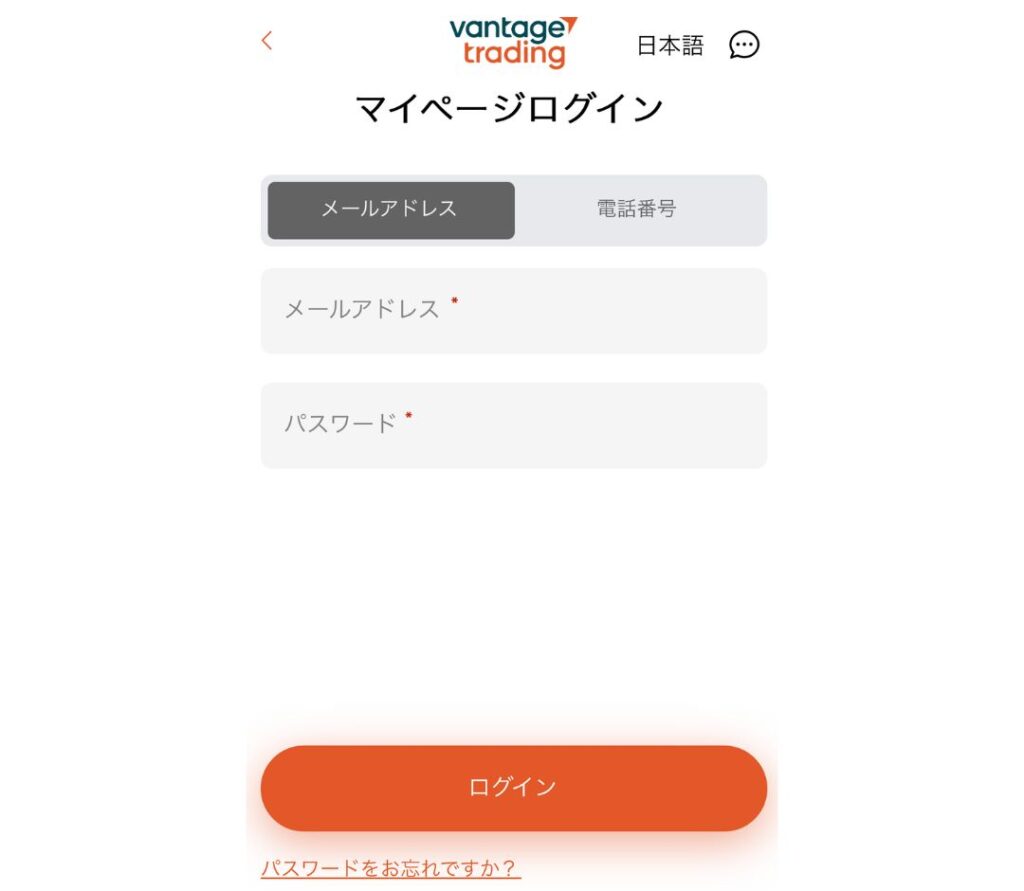Tap the orange ログイン button
The height and width of the screenshot is (891, 1024).
click(x=514, y=788)
